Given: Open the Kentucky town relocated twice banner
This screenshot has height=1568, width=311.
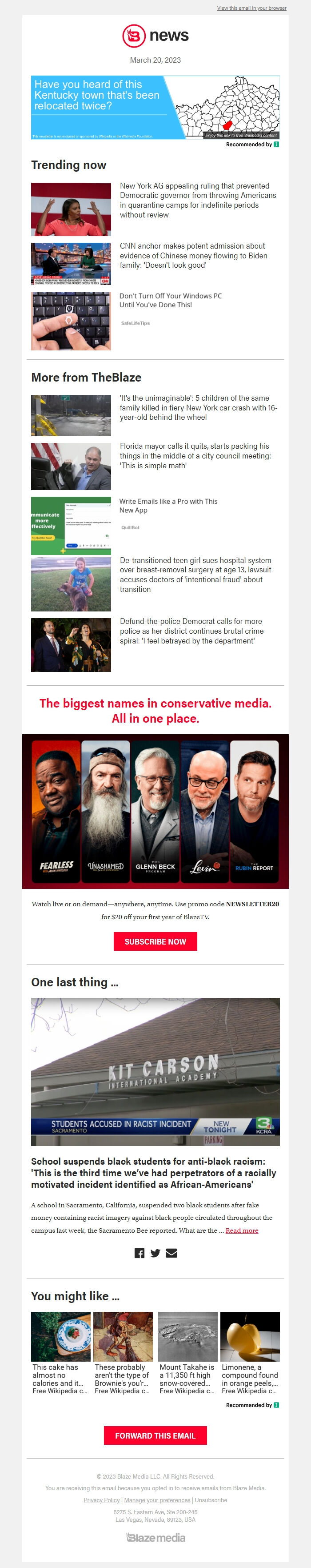Looking at the screenshot, I should [155, 107].
